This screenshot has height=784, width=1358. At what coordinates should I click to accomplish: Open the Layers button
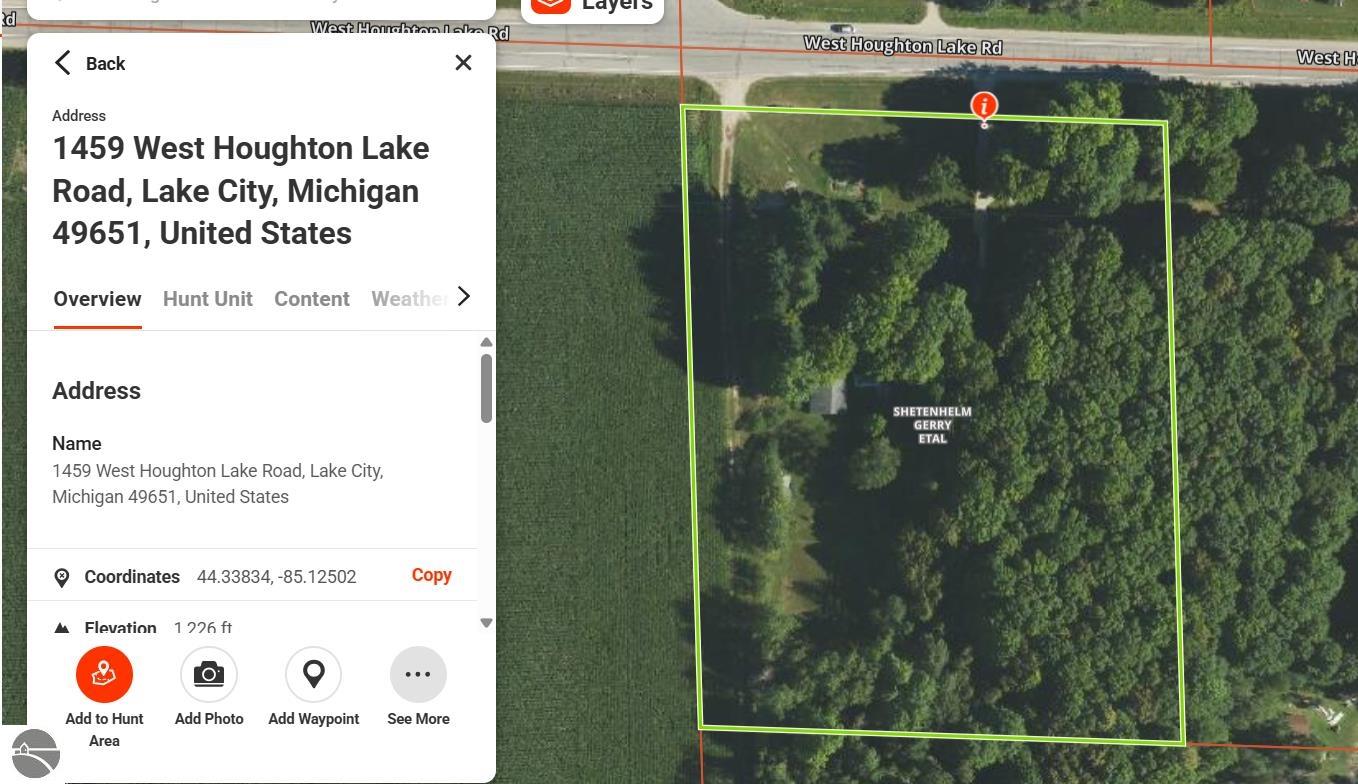(592, 6)
